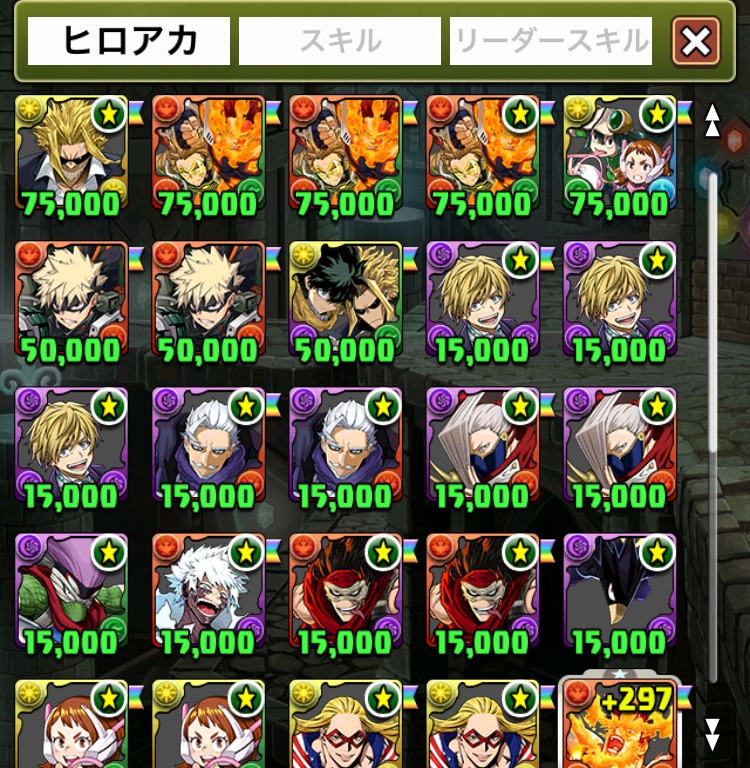Open the スキル search field

pyautogui.click(x=340, y=41)
